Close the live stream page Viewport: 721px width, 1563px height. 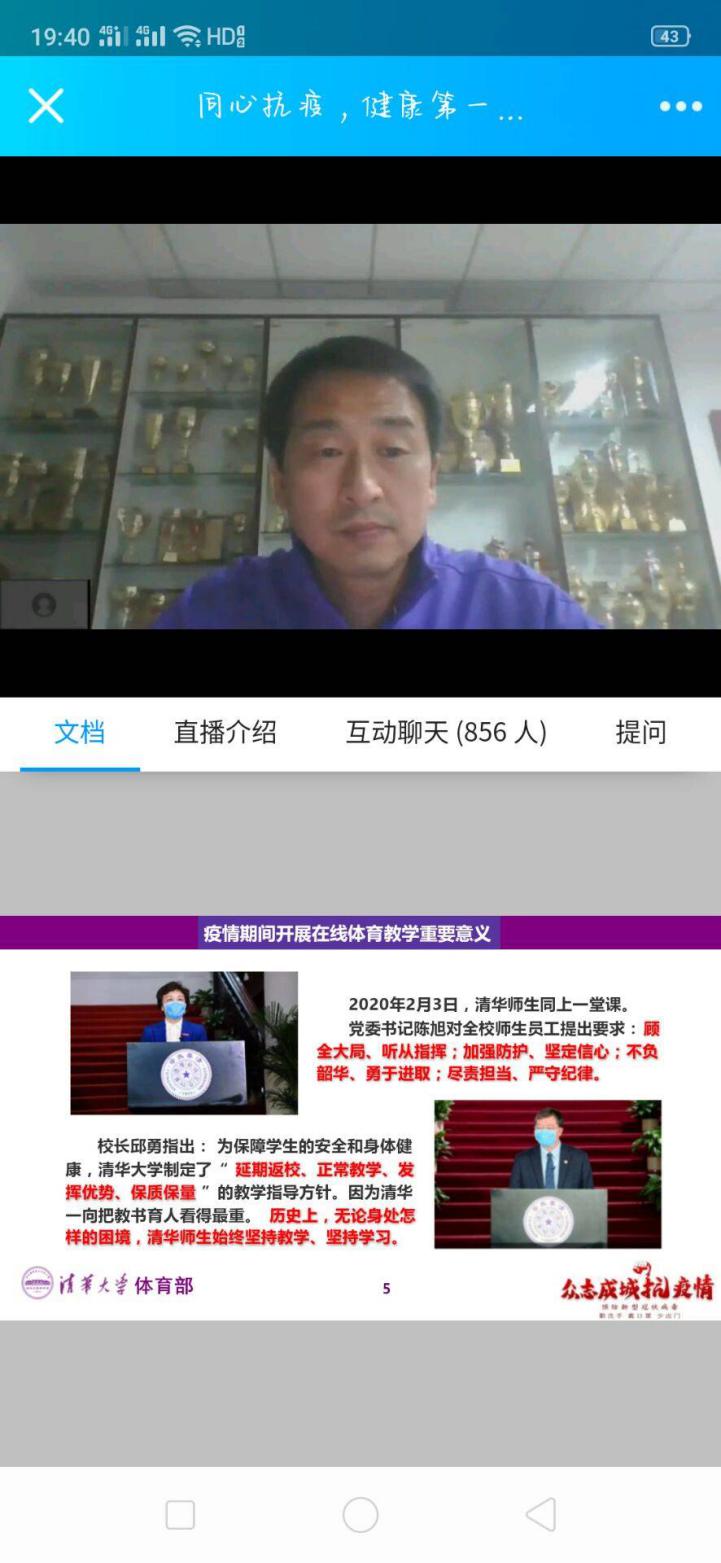click(45, 106)
